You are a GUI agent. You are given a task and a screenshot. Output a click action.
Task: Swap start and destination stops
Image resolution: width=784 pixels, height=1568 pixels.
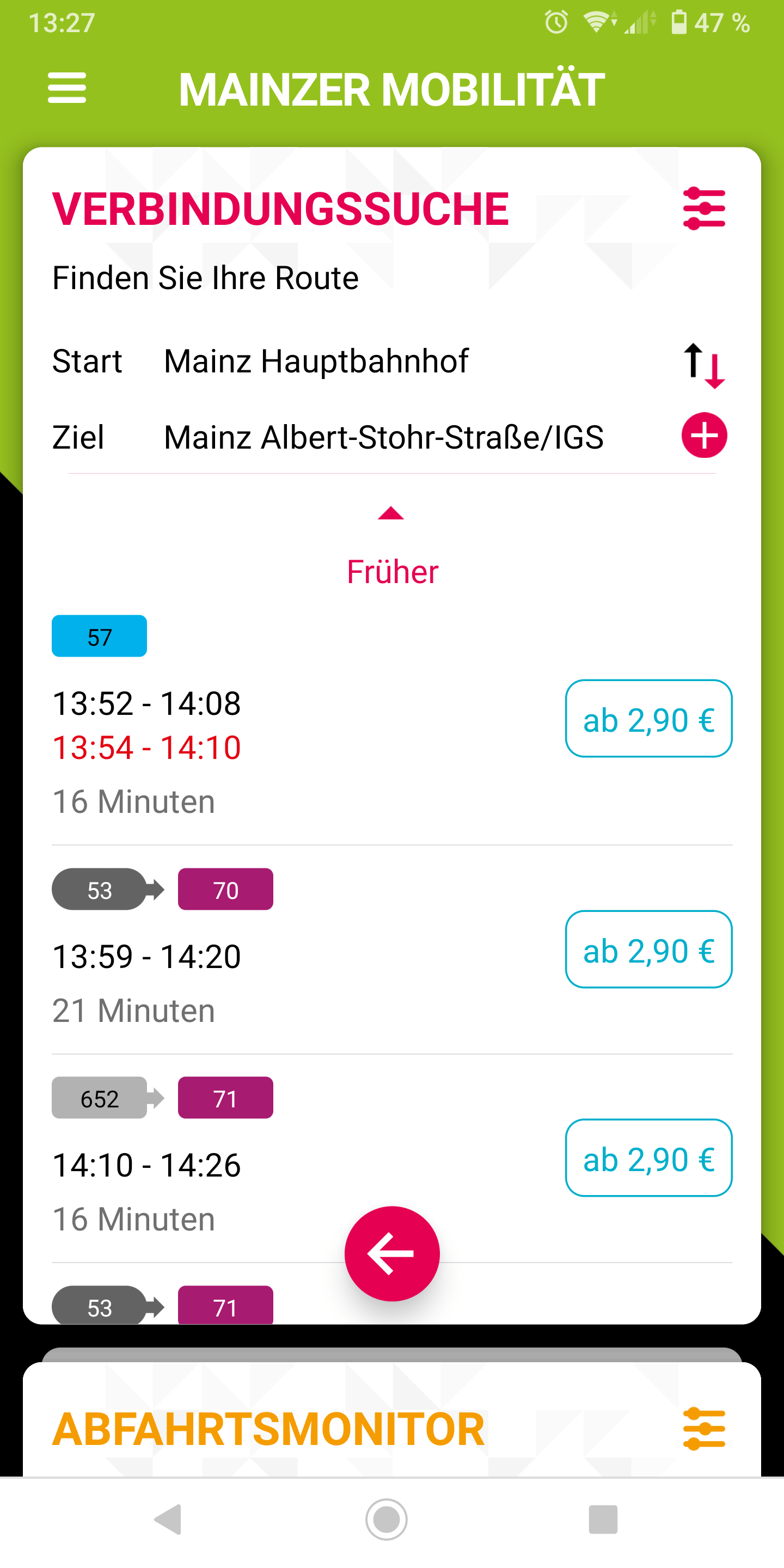click(x=703, y=365)
